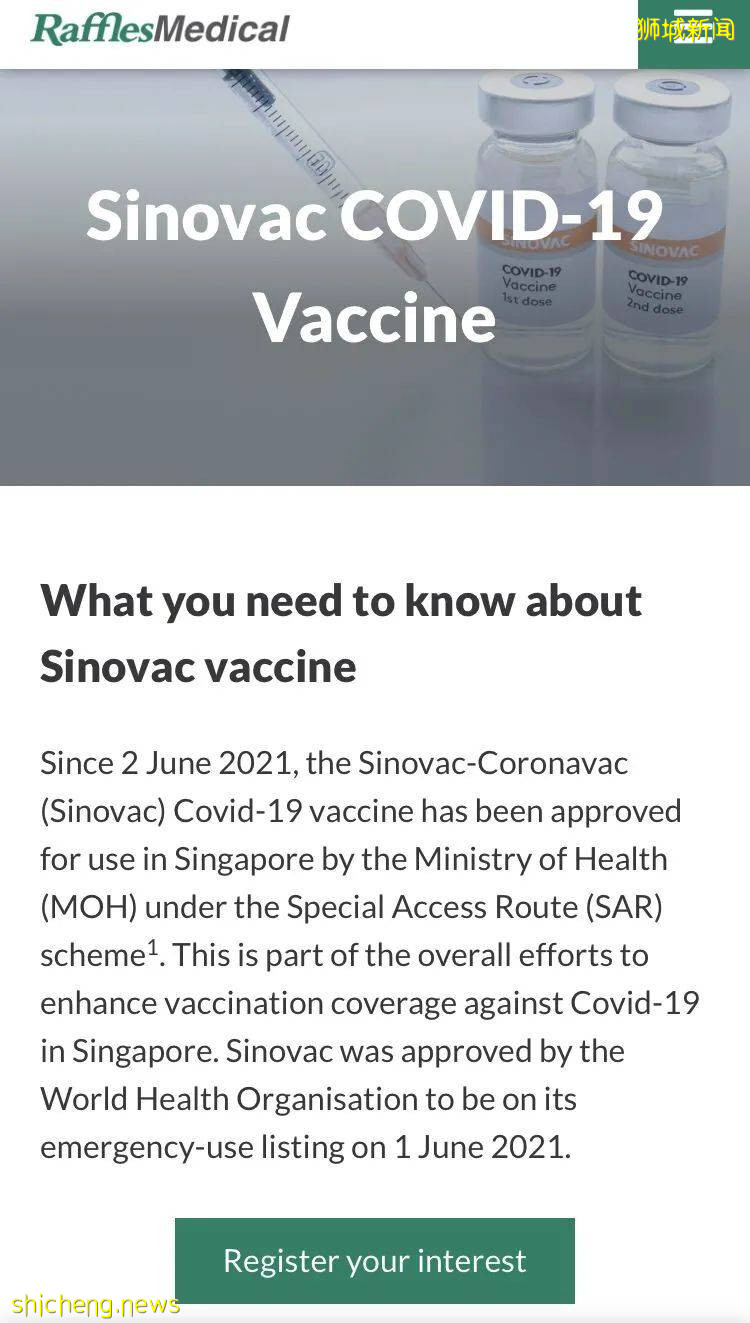Open the hamburger menu
Viewport: 750px width, 1323px height.
tap(693, 32)
